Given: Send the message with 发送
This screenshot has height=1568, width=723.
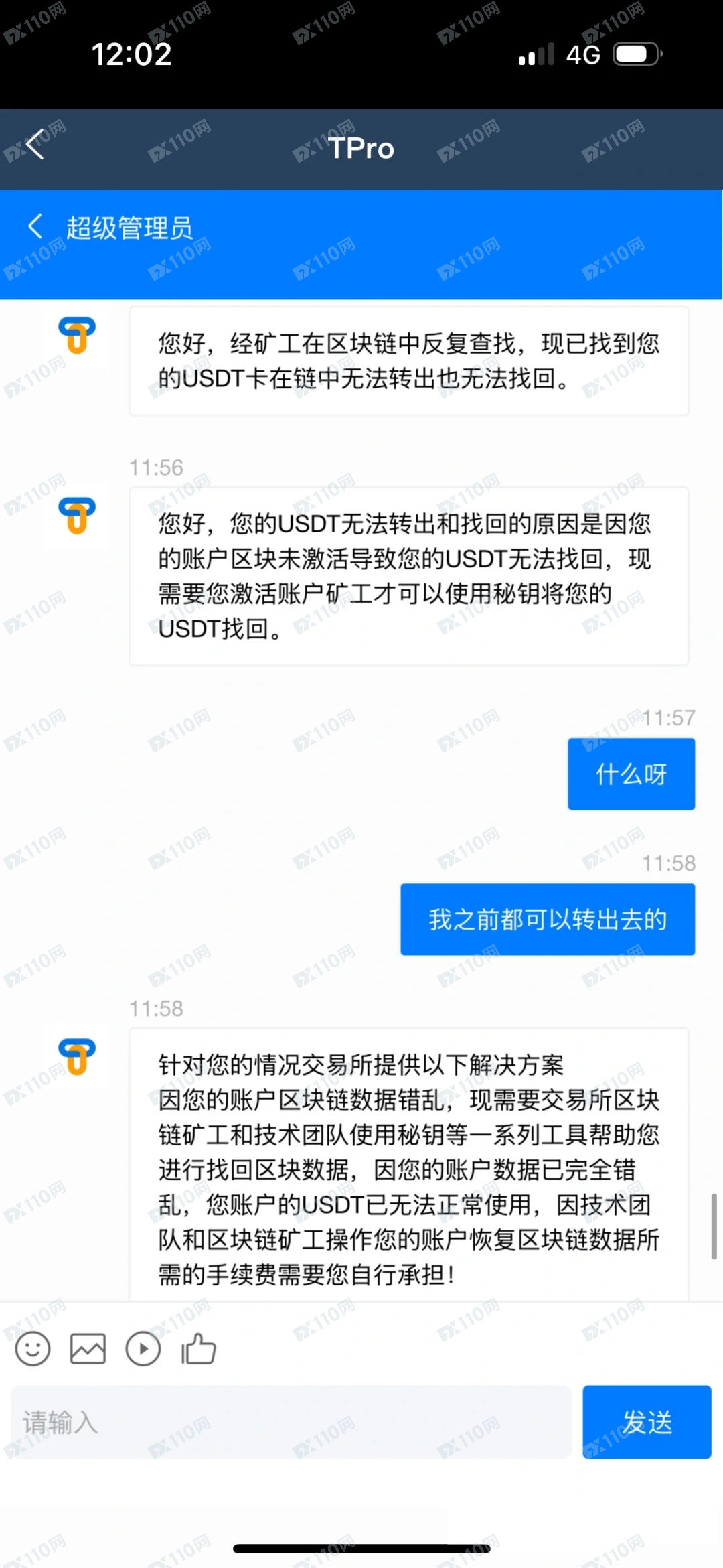Looking at the screenshot, I should [x=647, y=1422].
